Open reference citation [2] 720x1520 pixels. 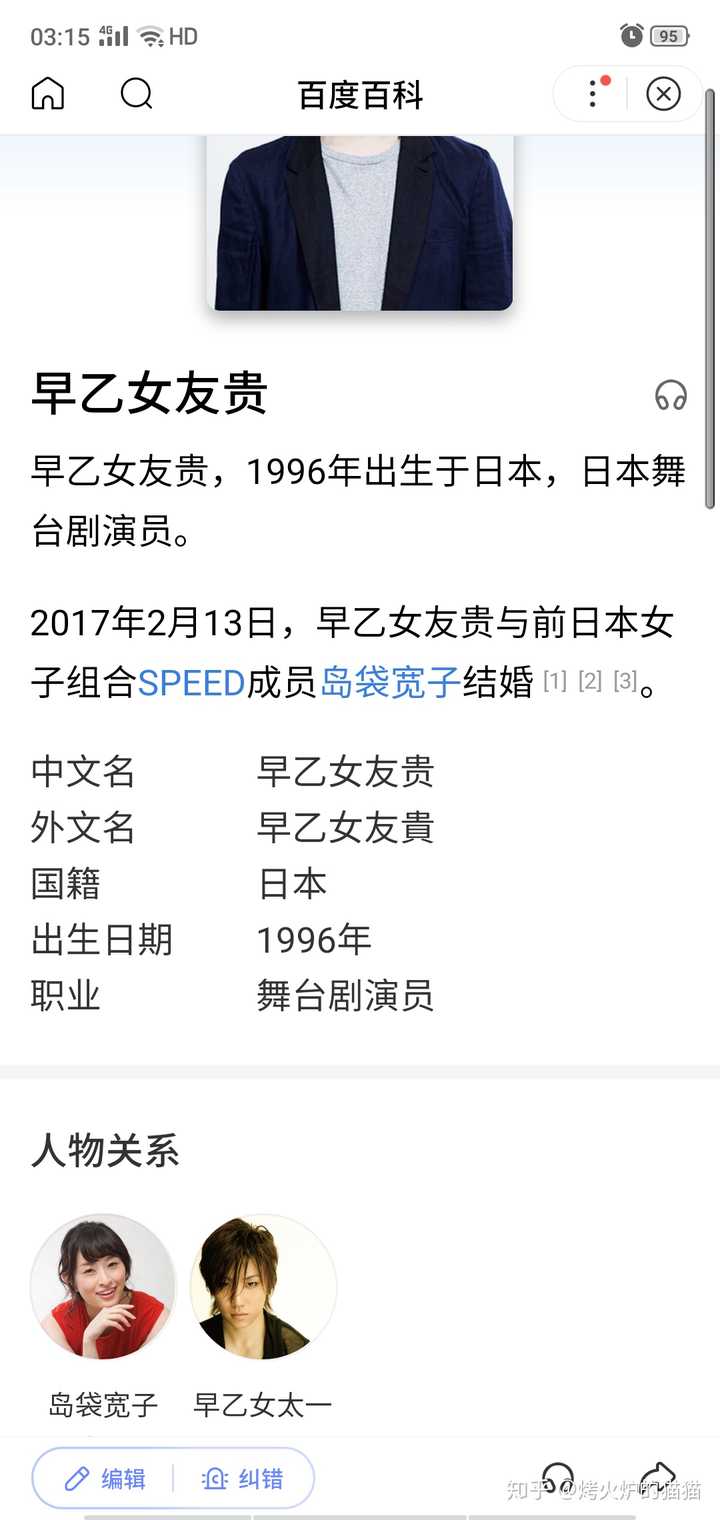(590, 682)
